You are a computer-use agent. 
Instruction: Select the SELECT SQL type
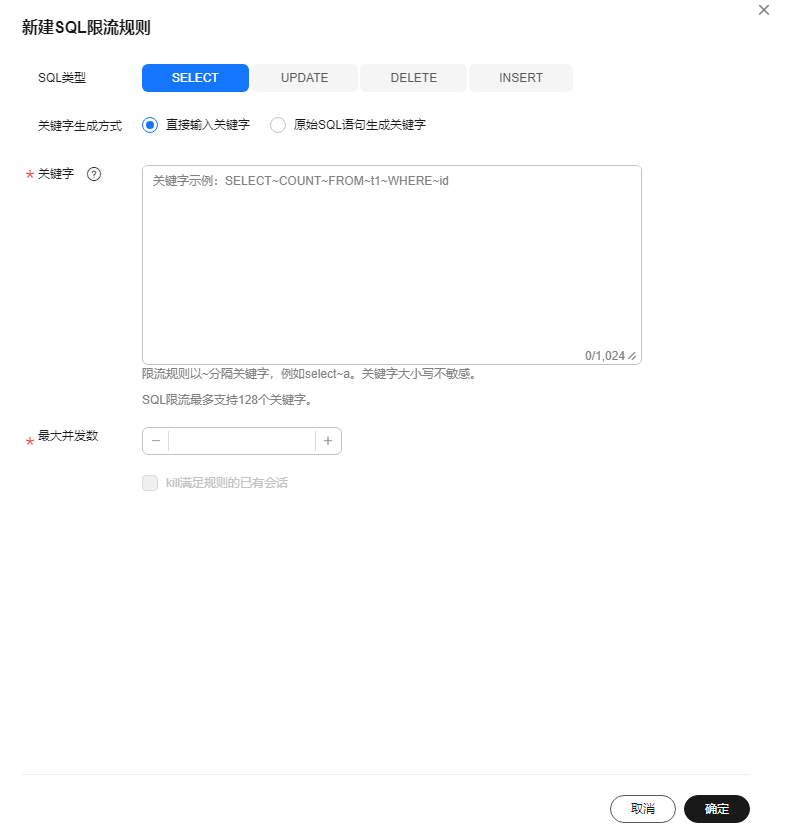(195, 78)
